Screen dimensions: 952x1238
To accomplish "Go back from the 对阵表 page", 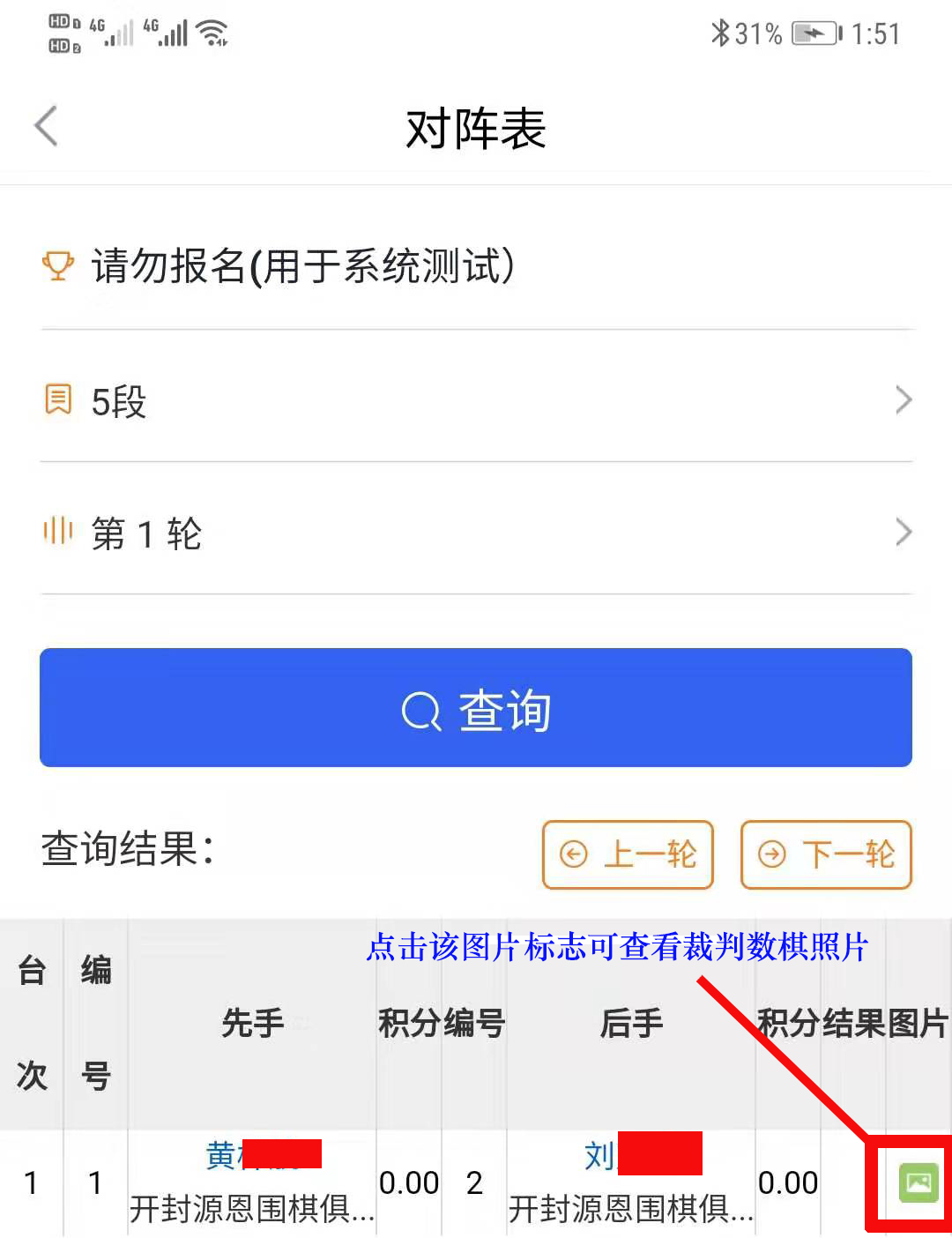I will coord(46,126).
